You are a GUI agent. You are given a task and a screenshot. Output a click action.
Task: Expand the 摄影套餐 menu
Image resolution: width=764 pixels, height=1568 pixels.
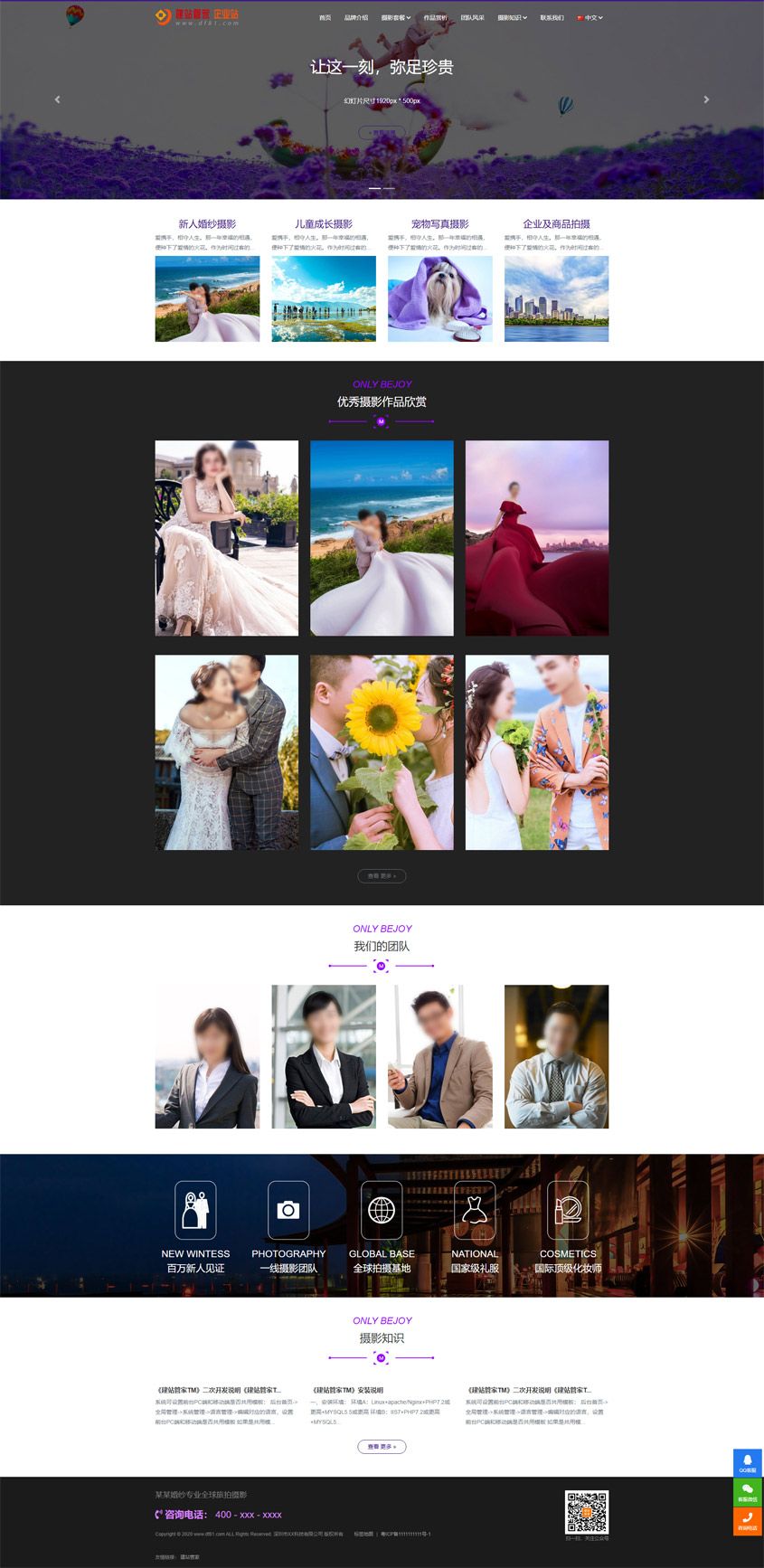point(395,17)
